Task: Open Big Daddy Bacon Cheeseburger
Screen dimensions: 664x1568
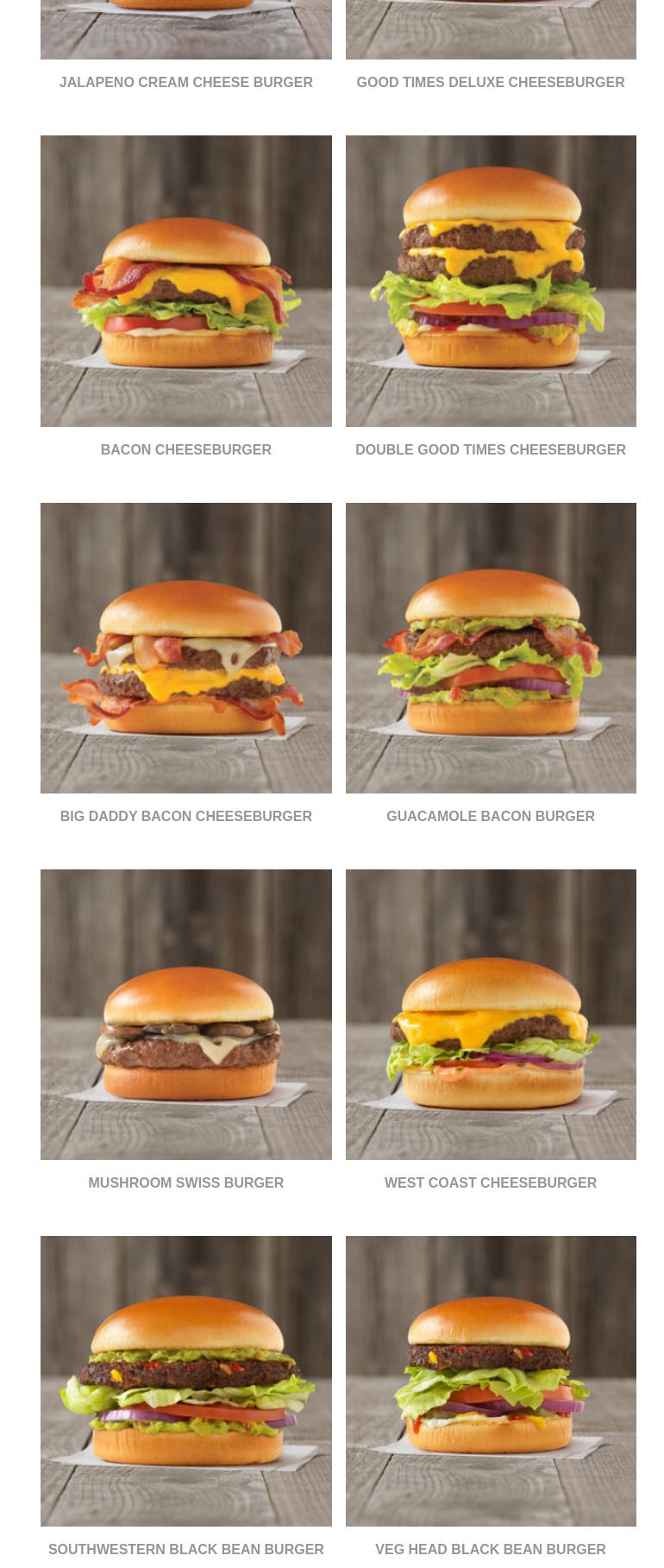Action: tap(185, 648)
